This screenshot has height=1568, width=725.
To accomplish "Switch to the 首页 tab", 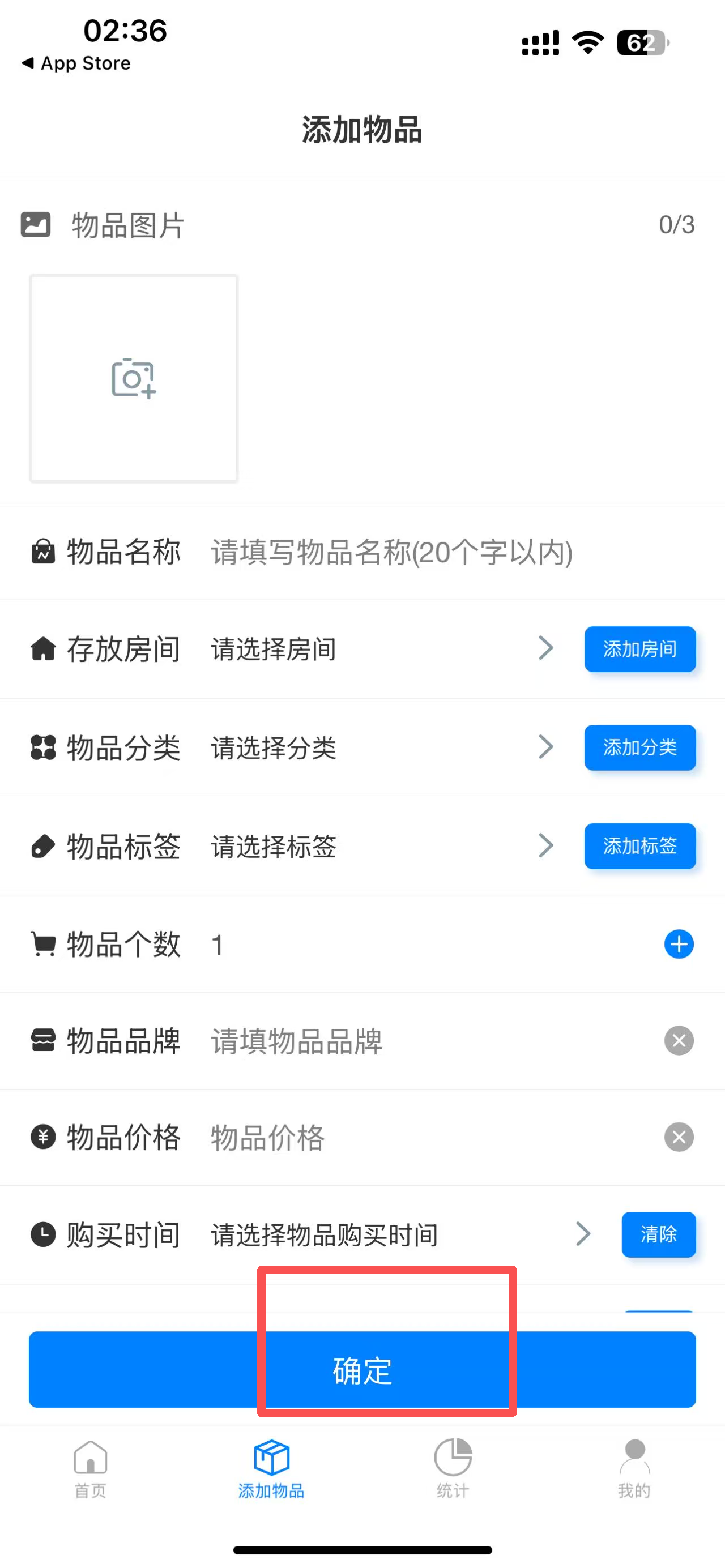I will pos(91,1468).
